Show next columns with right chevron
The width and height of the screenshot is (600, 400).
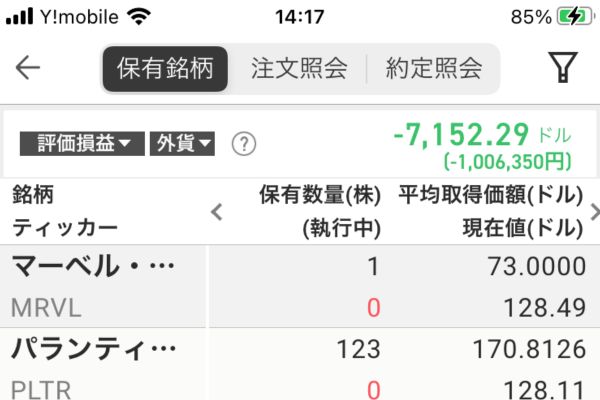point(593,211)
